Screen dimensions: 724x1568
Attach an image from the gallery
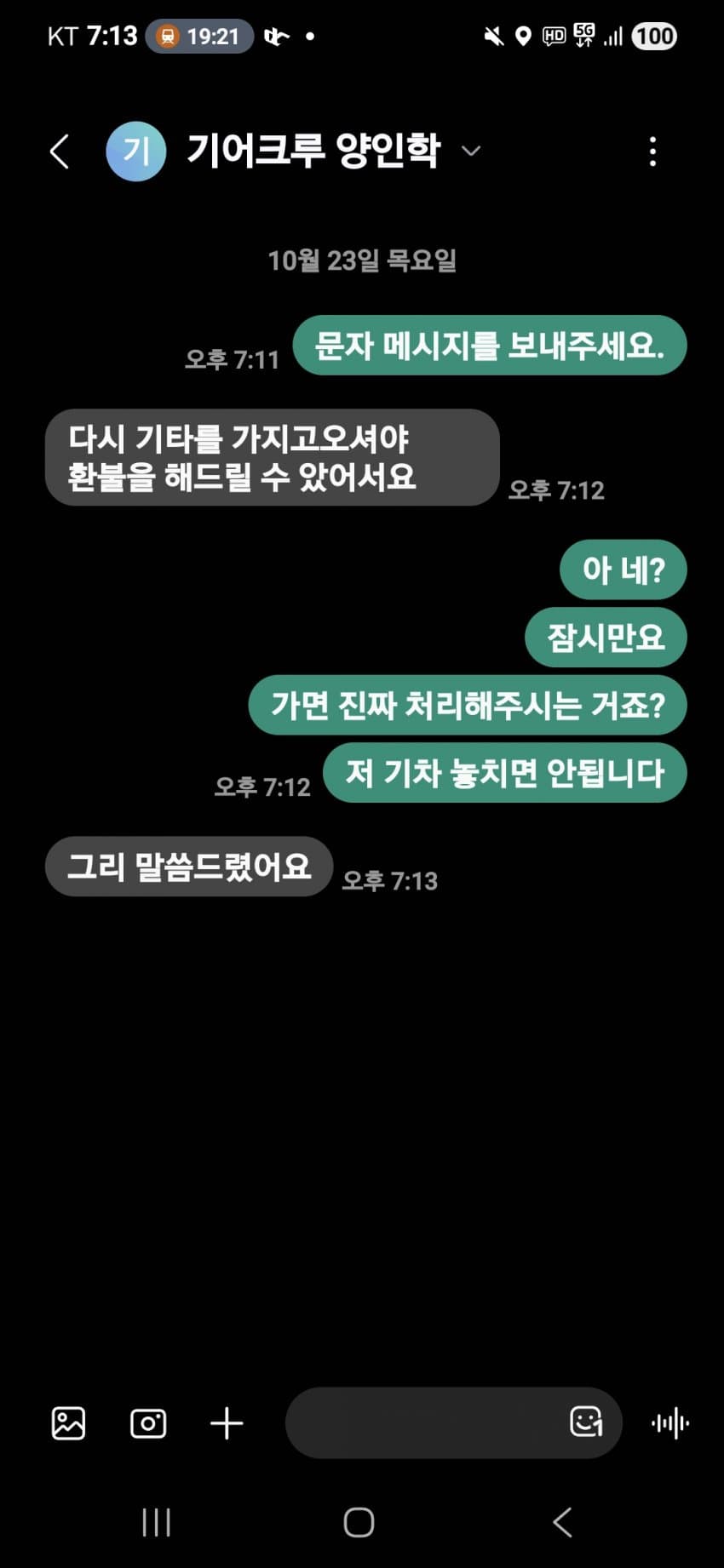(x=68, y=1423)
